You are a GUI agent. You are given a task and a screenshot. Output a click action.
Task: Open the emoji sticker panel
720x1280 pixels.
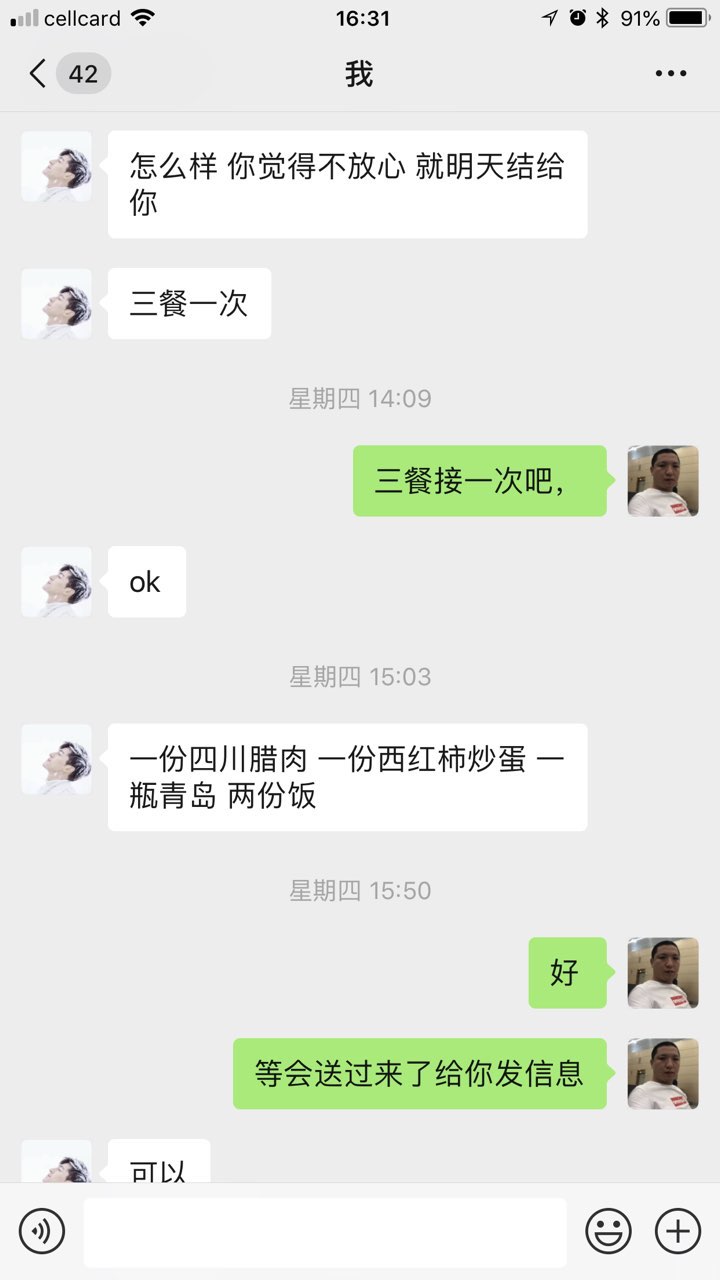(608, 1231)
